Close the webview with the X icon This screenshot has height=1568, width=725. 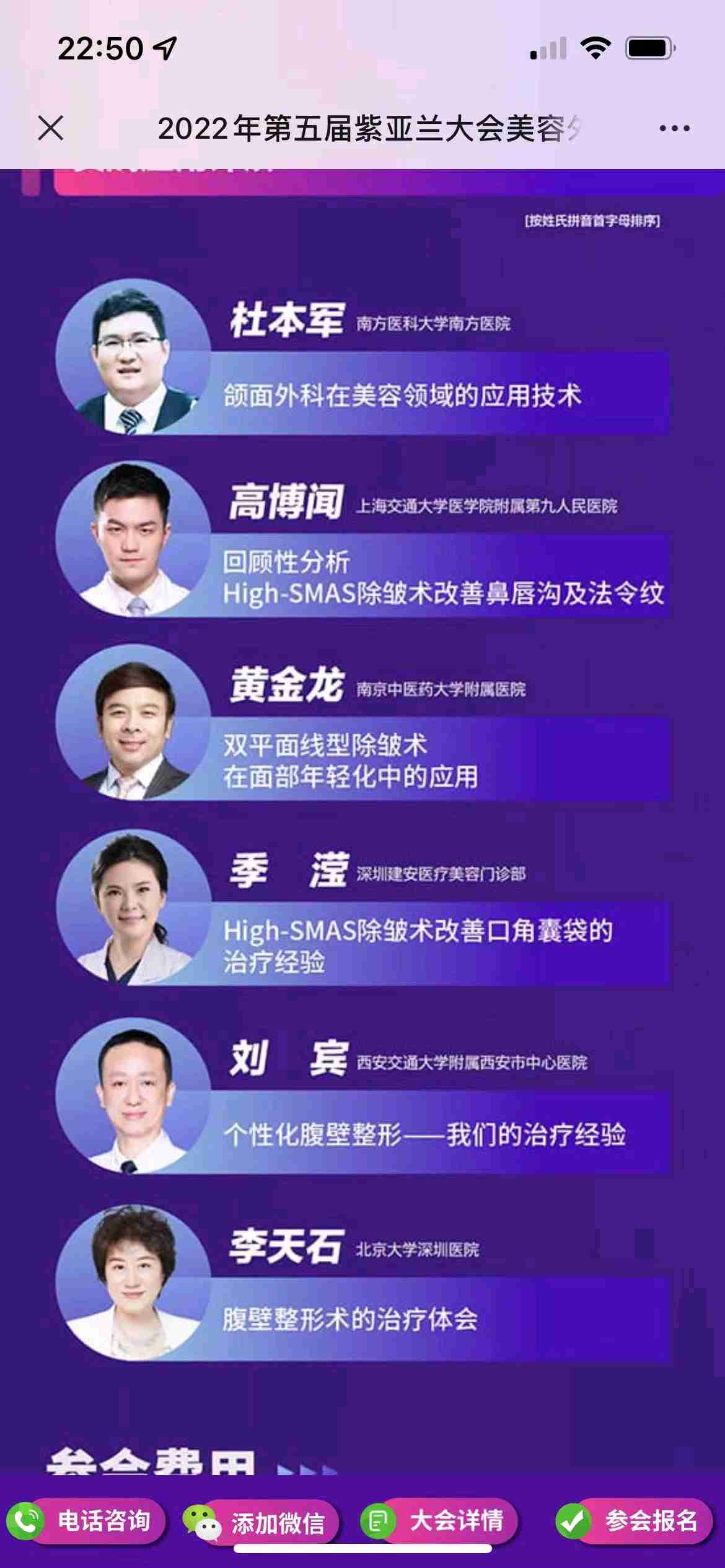point(51,128)
